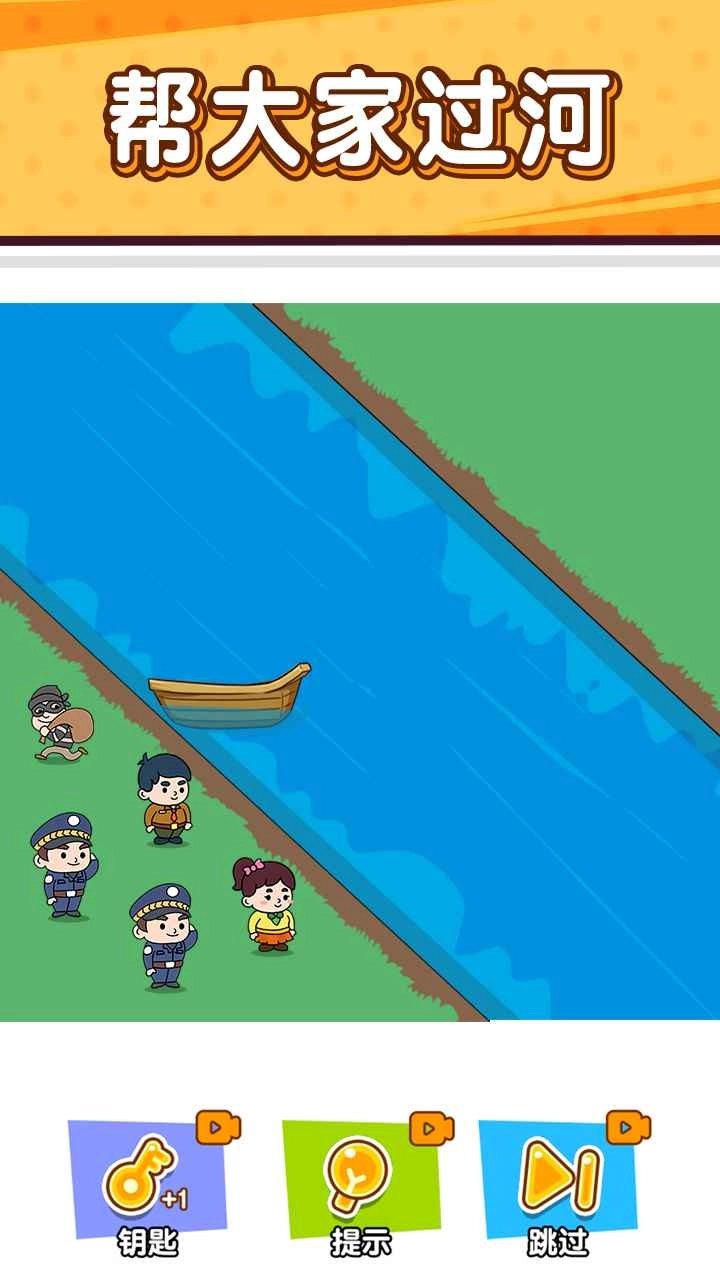Image resolution: width=720 pixels, height=1280 pixels.
Task: Select the girl with the pink bow
Action: tap(270, 906)
